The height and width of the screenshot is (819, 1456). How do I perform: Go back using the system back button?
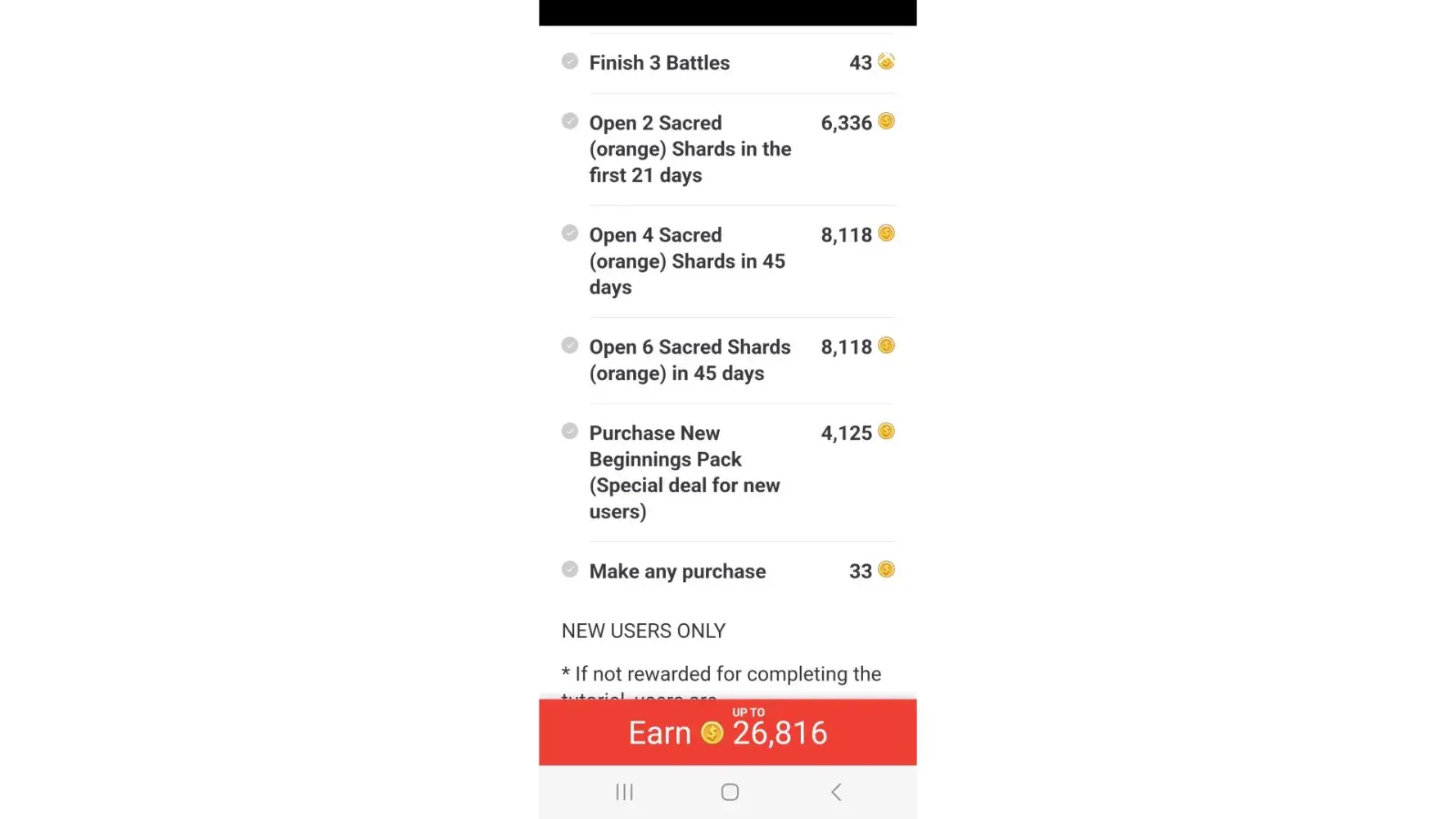click(835, 792)
